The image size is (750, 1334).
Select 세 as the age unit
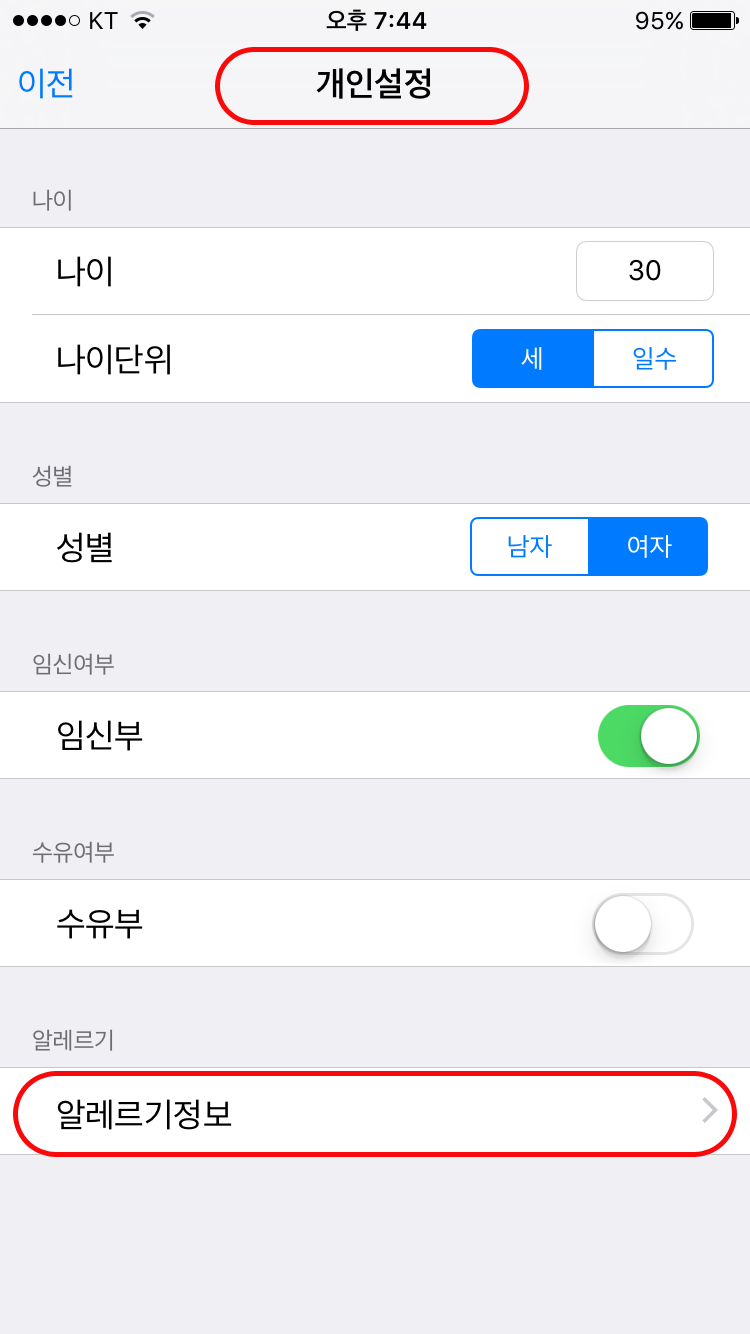(x=533, y=358)
